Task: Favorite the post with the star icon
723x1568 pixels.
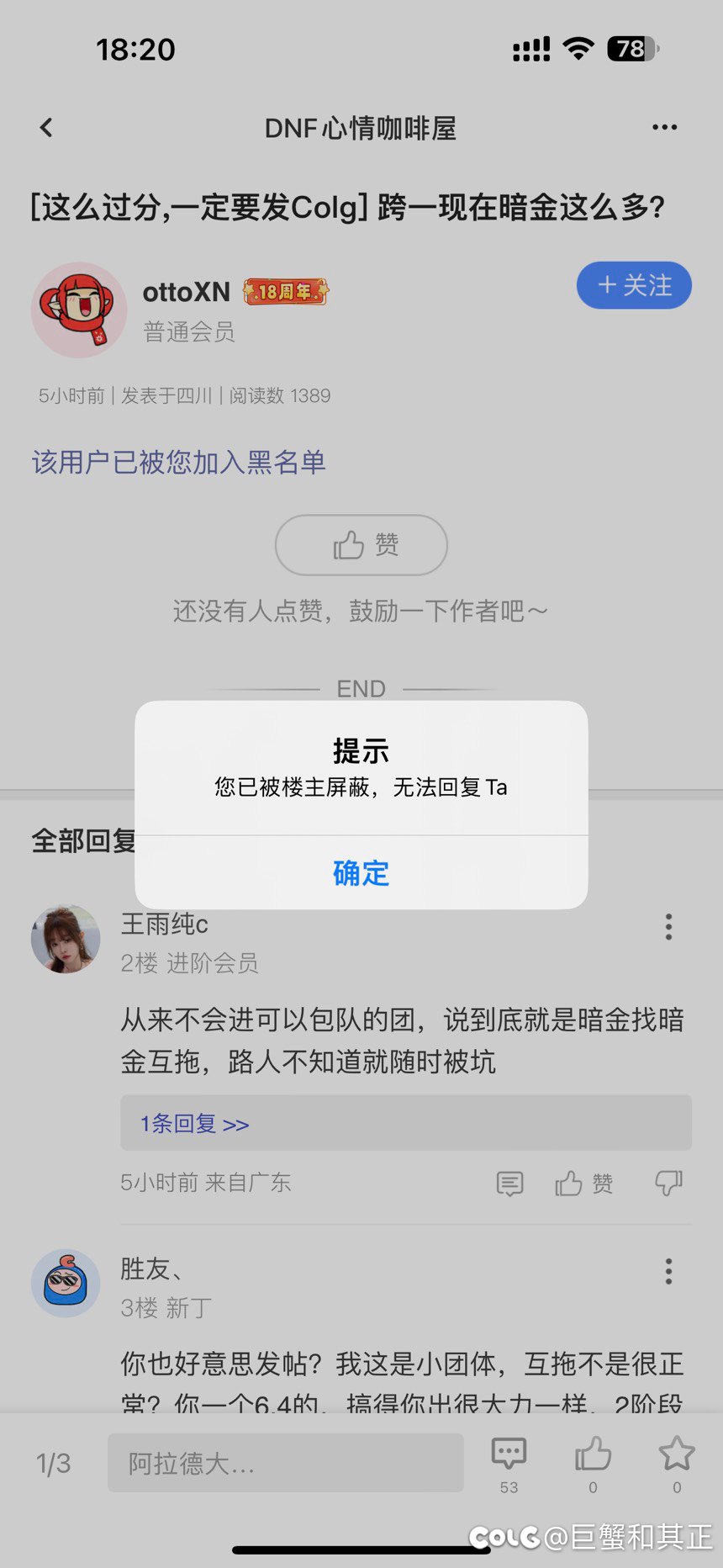Action: [677, 1465]
